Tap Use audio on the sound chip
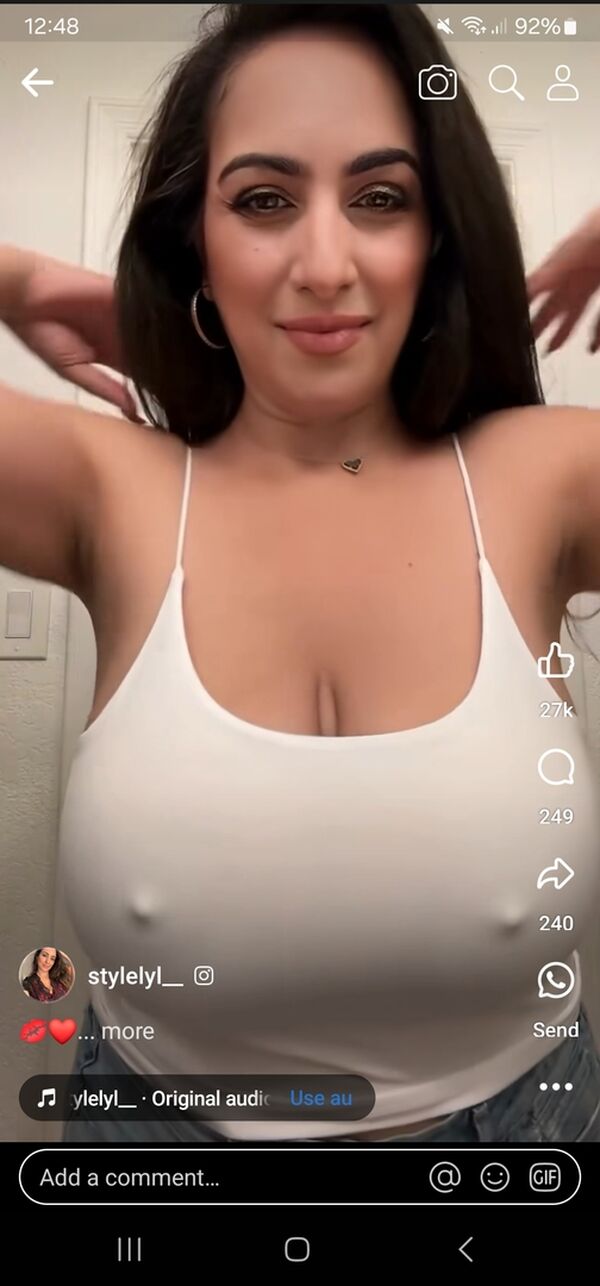This screenshot has width=600, height=1286. 321,1098
